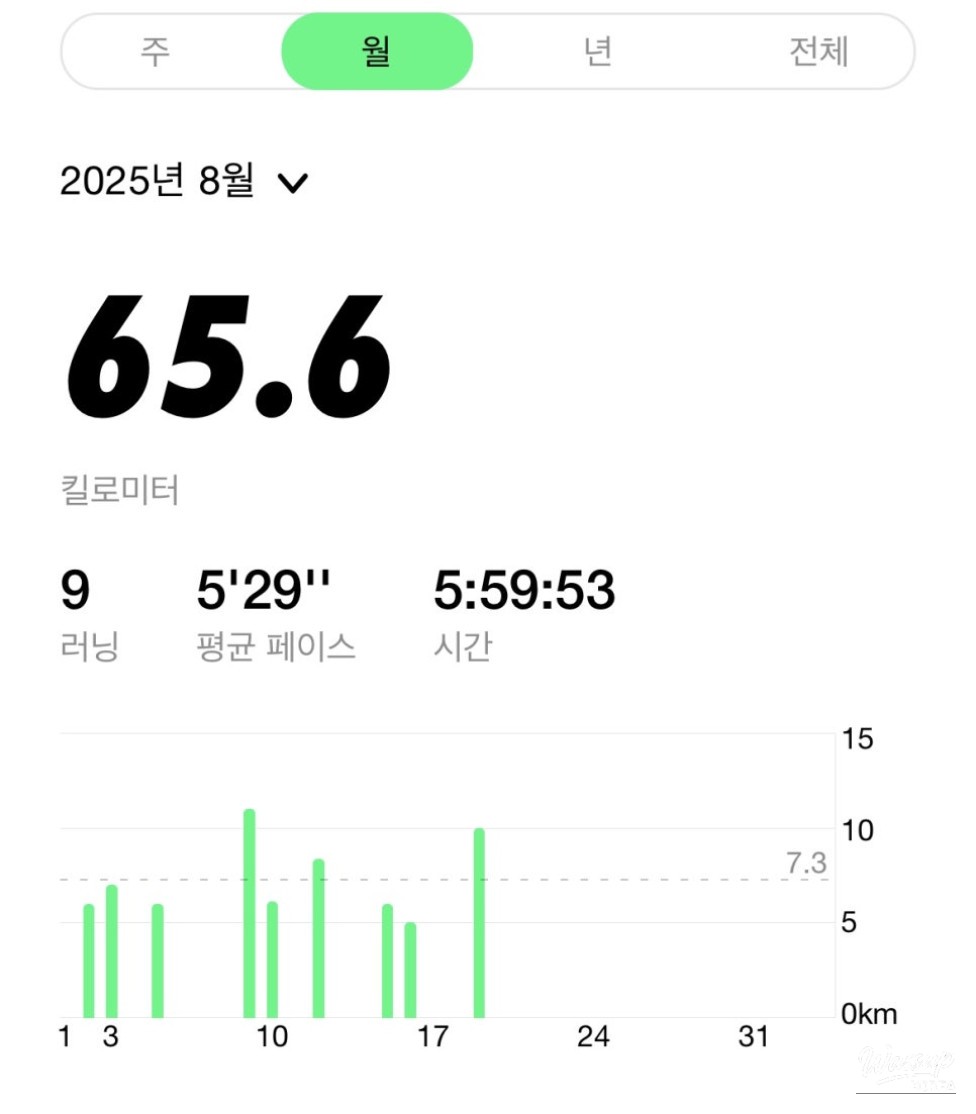
Task: Show 전체 (all-time) running stats
Action: point(819,52)
